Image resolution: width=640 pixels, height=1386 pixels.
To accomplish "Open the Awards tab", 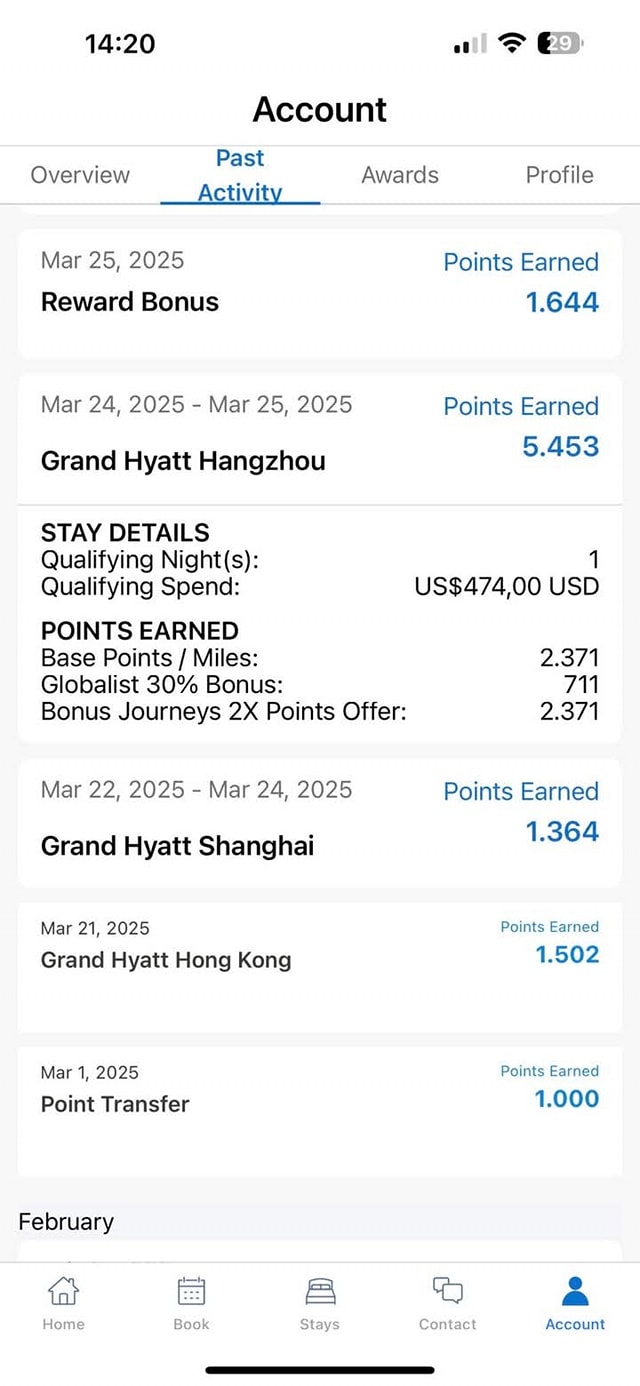I will (x=400, y=175).
